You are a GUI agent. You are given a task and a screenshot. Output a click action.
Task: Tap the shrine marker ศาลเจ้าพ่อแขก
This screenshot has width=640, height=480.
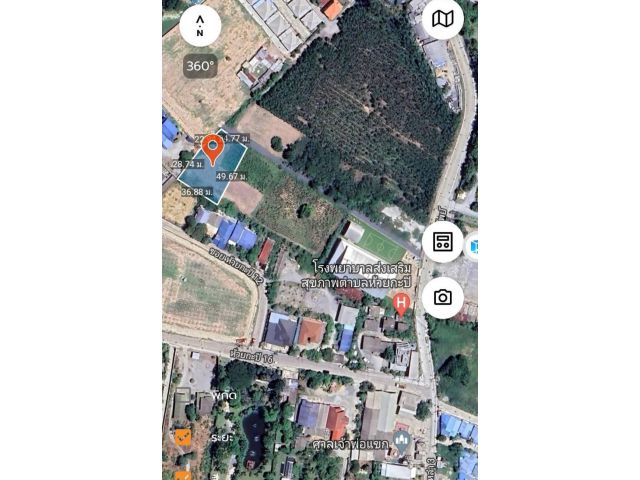point(402,440)
